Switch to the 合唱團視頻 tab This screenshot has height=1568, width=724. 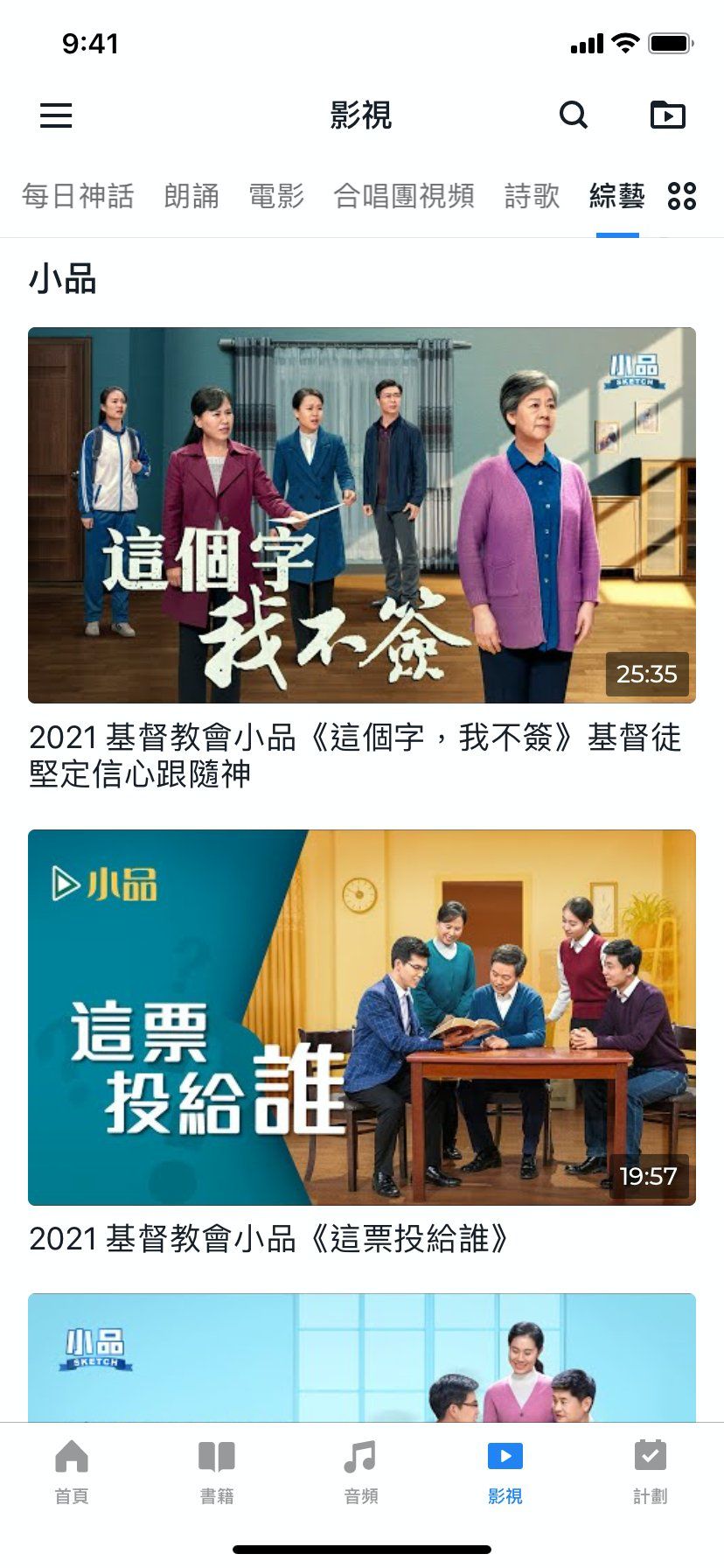click(x=404, y=196)
